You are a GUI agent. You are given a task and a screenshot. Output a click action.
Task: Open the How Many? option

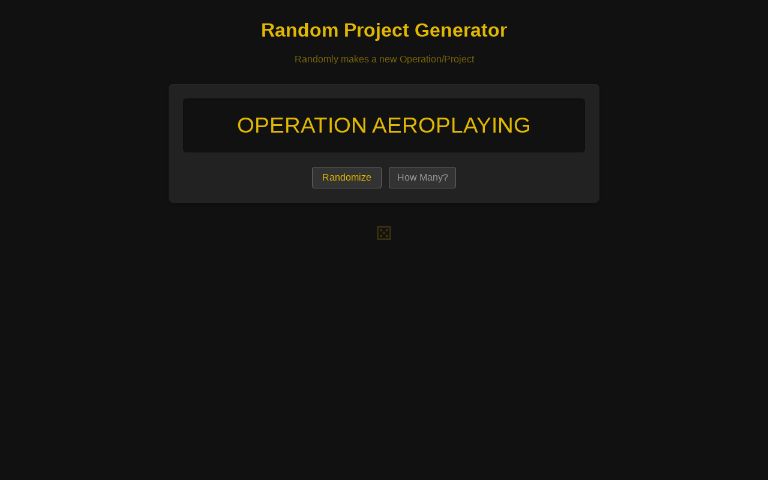tap(422, 177)
